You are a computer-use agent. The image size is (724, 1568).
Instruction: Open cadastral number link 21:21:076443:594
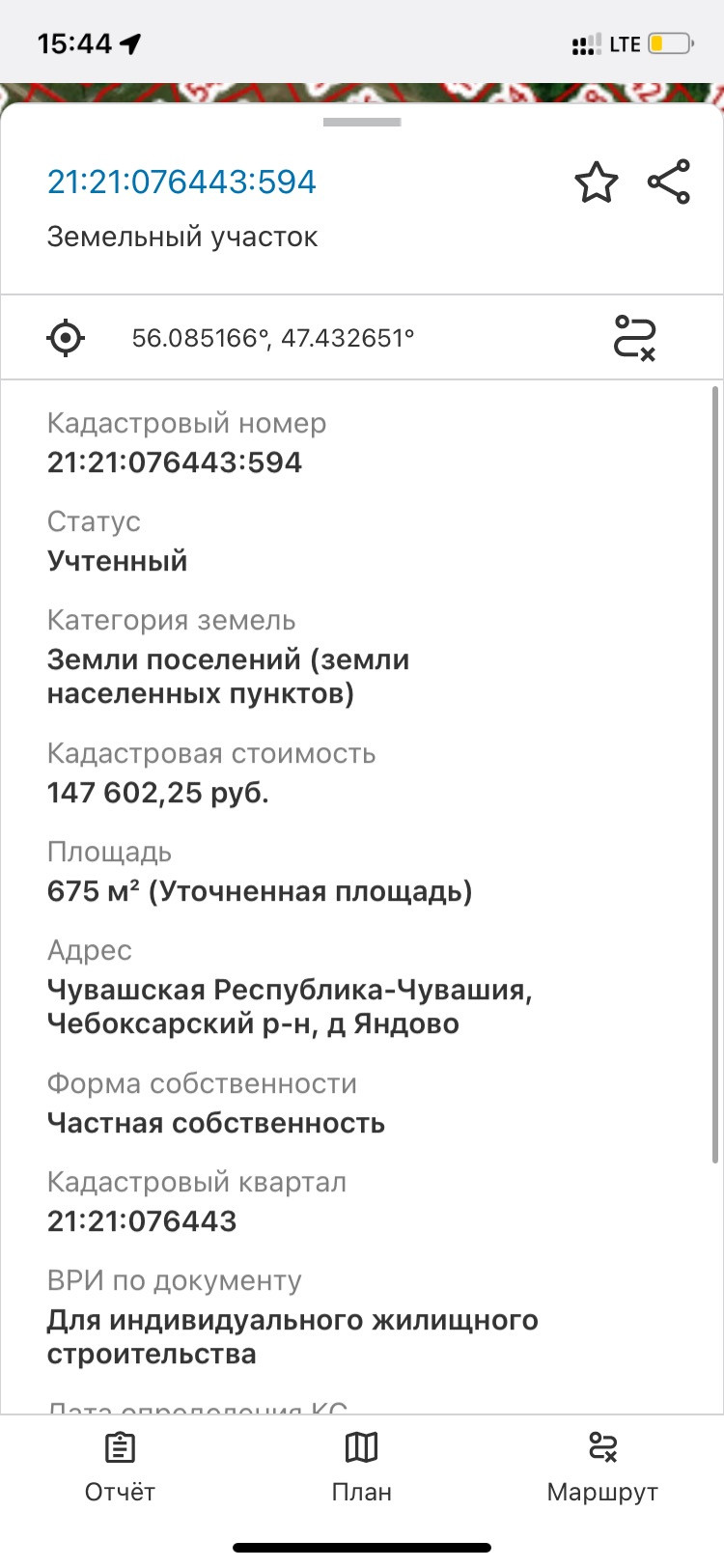click(181, 182)
